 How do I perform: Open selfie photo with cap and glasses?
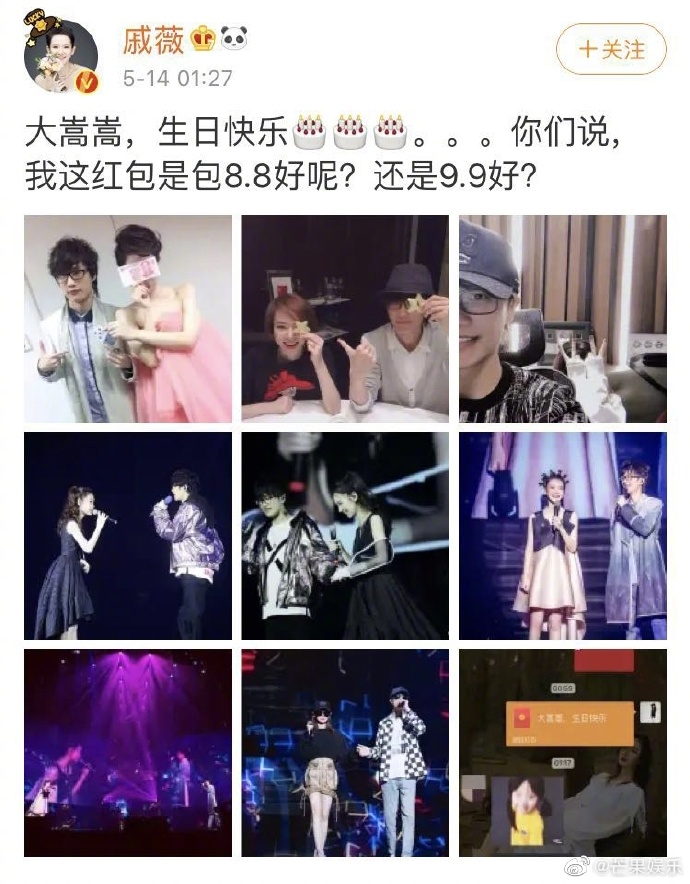(x=562, y=318)
